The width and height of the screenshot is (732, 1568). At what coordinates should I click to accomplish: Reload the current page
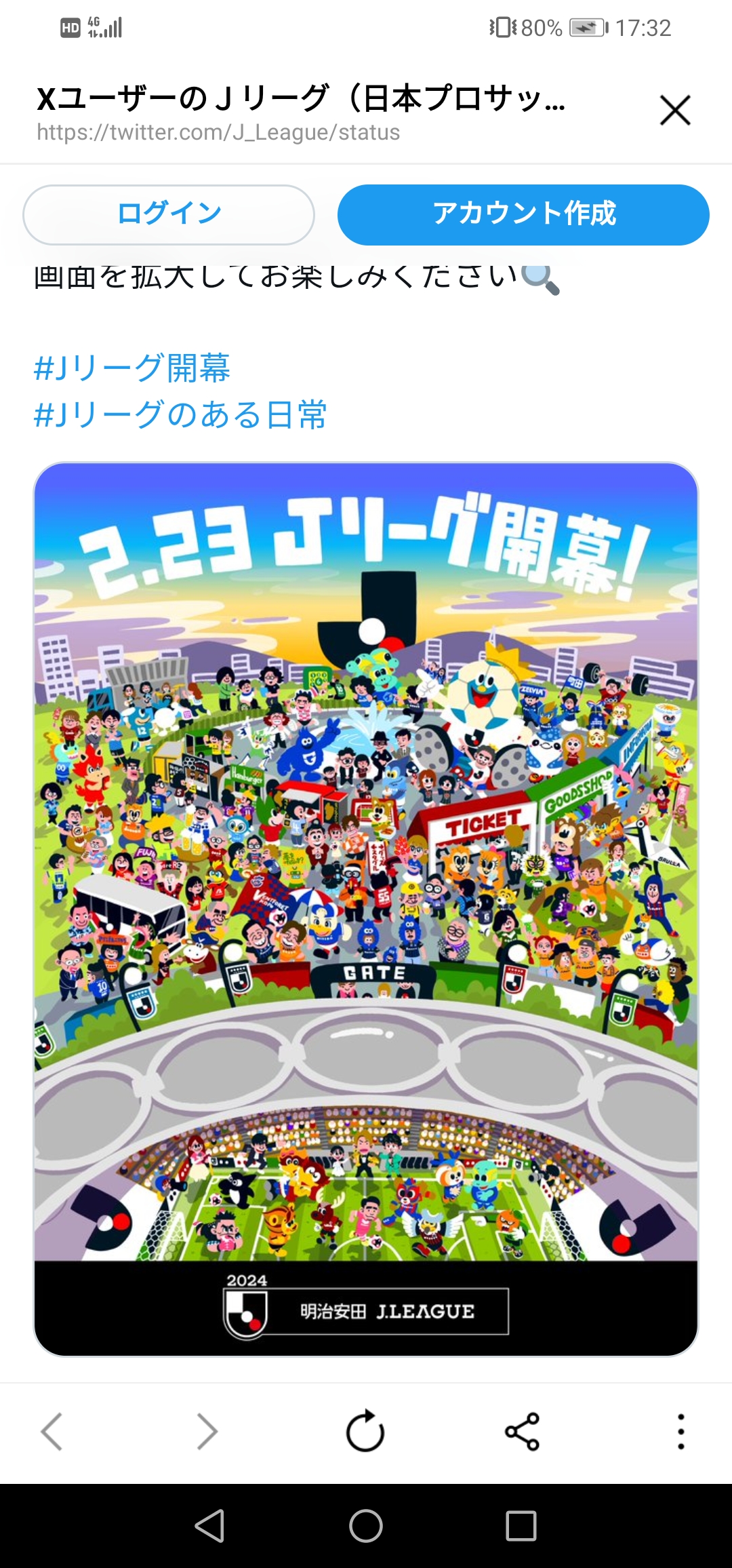[365, 1431]
